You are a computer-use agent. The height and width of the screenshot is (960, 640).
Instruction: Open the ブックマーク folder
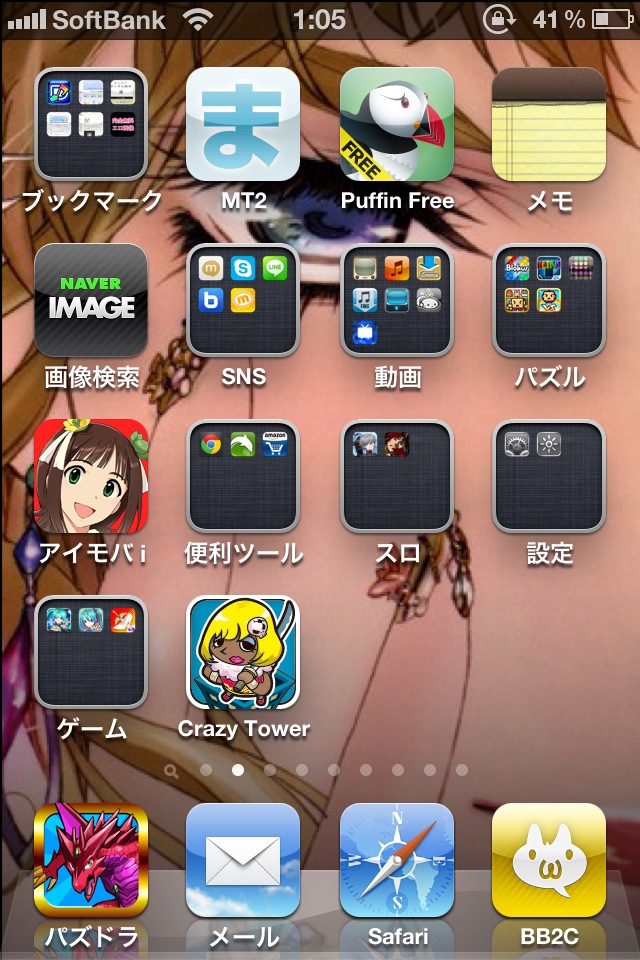point(91,123)
